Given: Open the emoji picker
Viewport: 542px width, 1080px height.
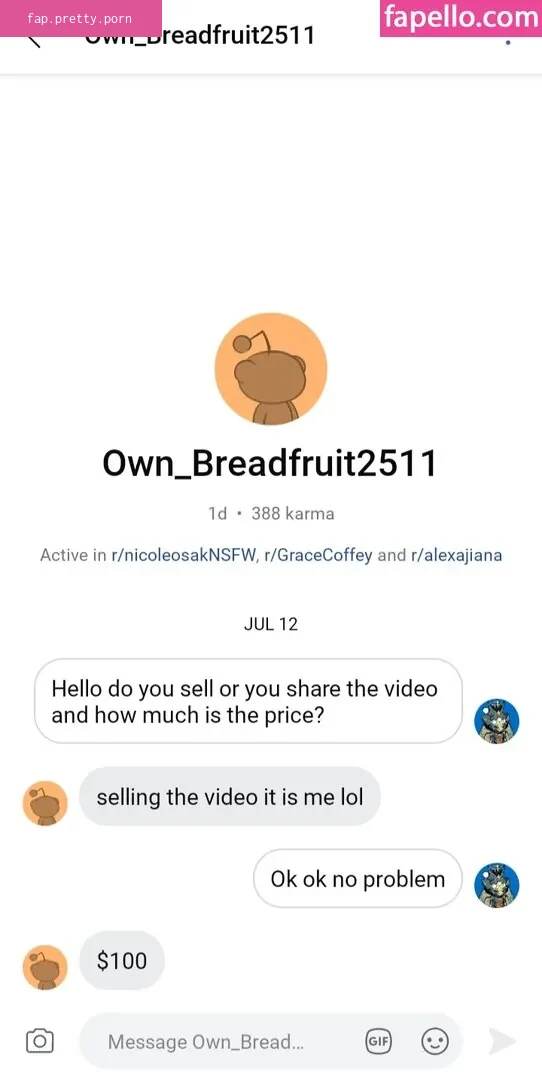Looking at the screenshot, I should (x=435, y=1041).
